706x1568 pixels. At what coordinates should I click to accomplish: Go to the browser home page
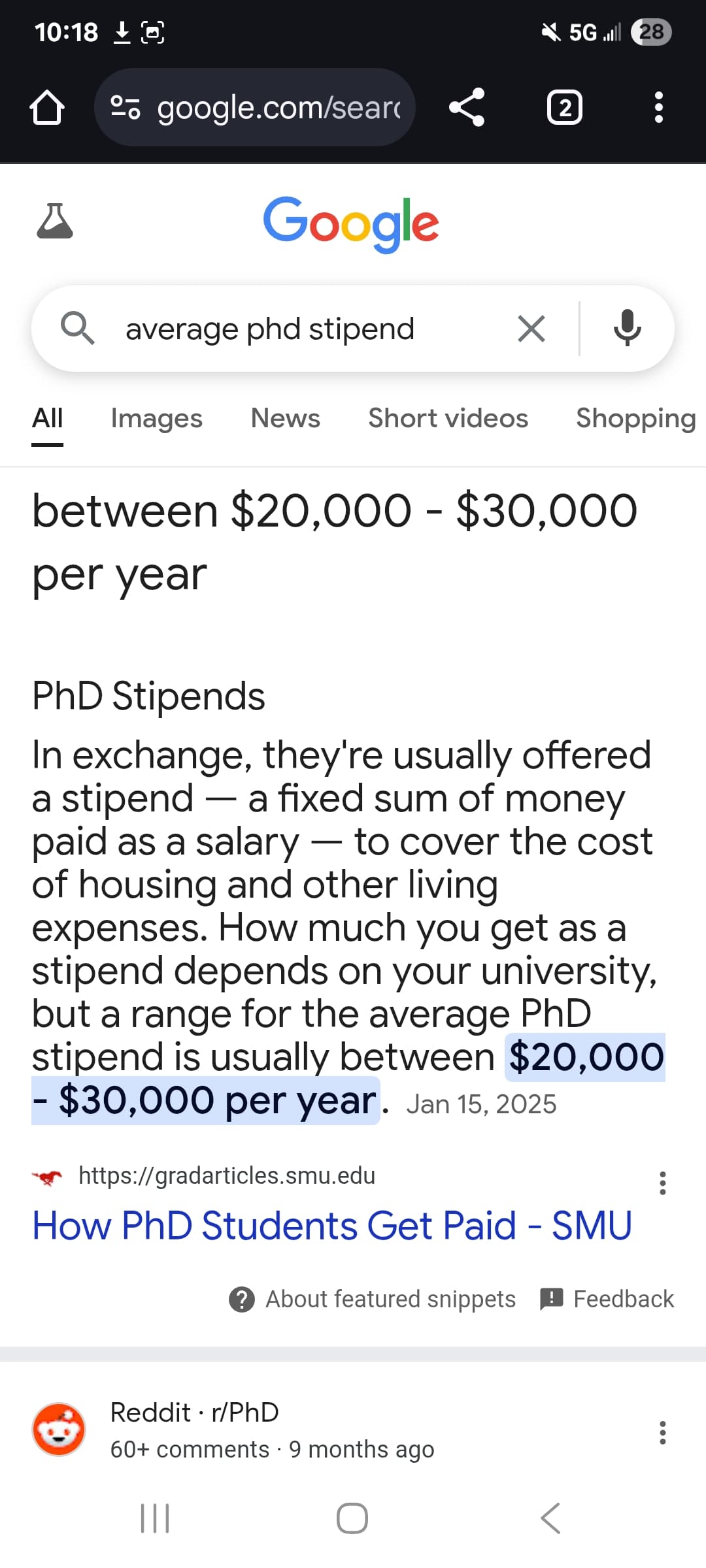tap(47, 108)
